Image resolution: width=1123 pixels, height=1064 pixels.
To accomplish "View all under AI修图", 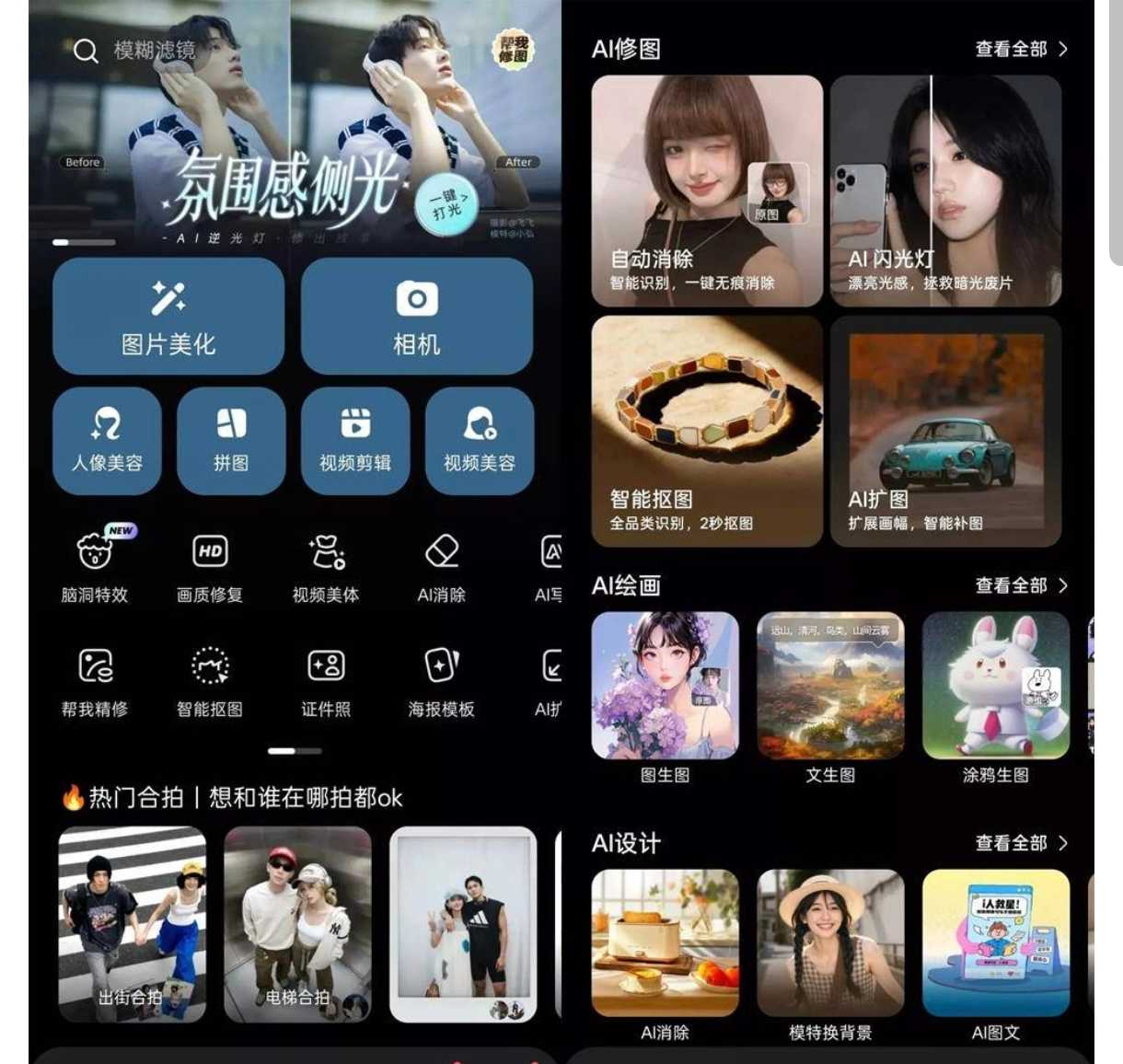I will pos(1021,49).
